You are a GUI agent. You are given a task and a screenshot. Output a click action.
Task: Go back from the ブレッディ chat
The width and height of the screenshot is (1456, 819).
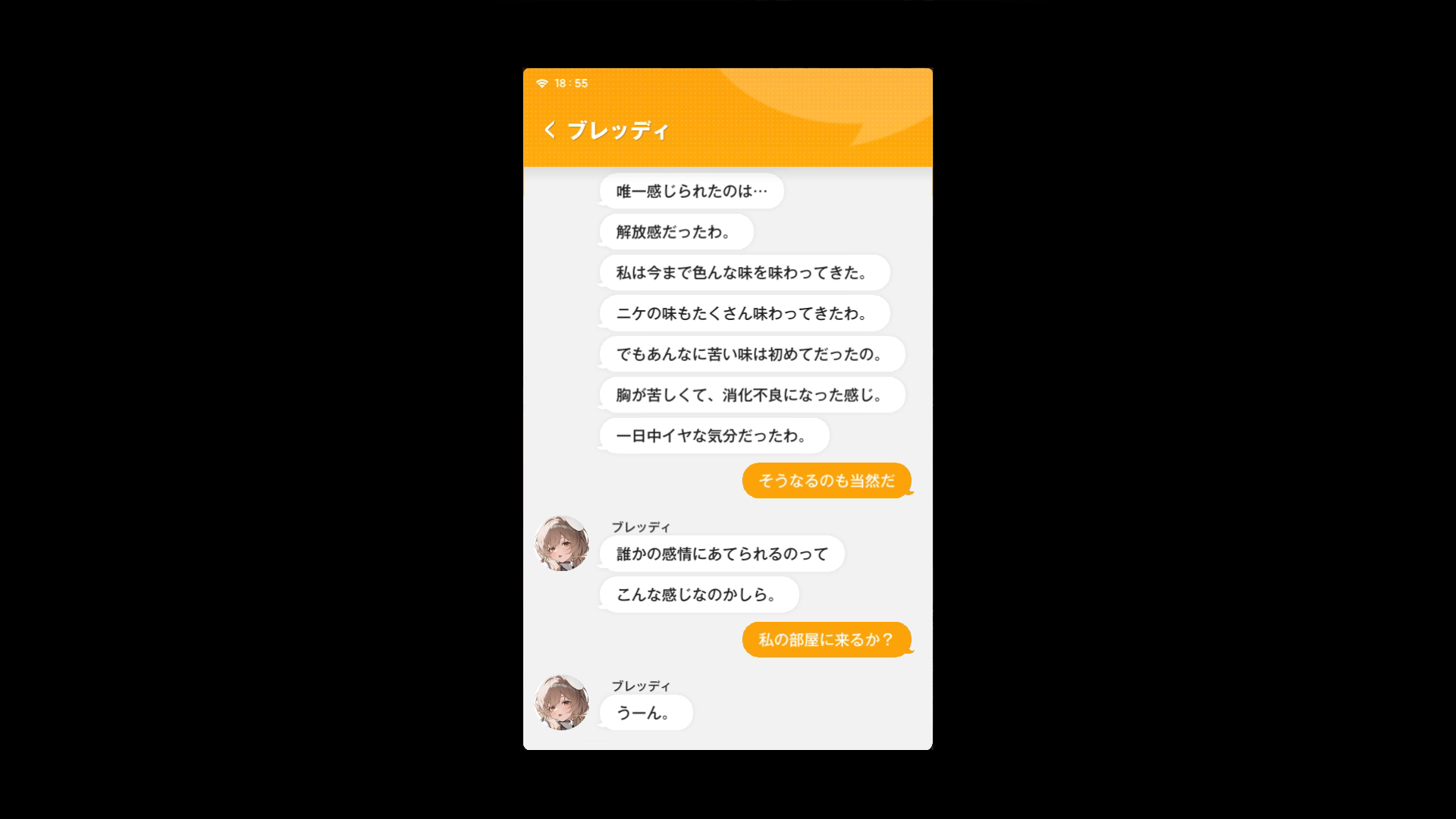[550, 130]
